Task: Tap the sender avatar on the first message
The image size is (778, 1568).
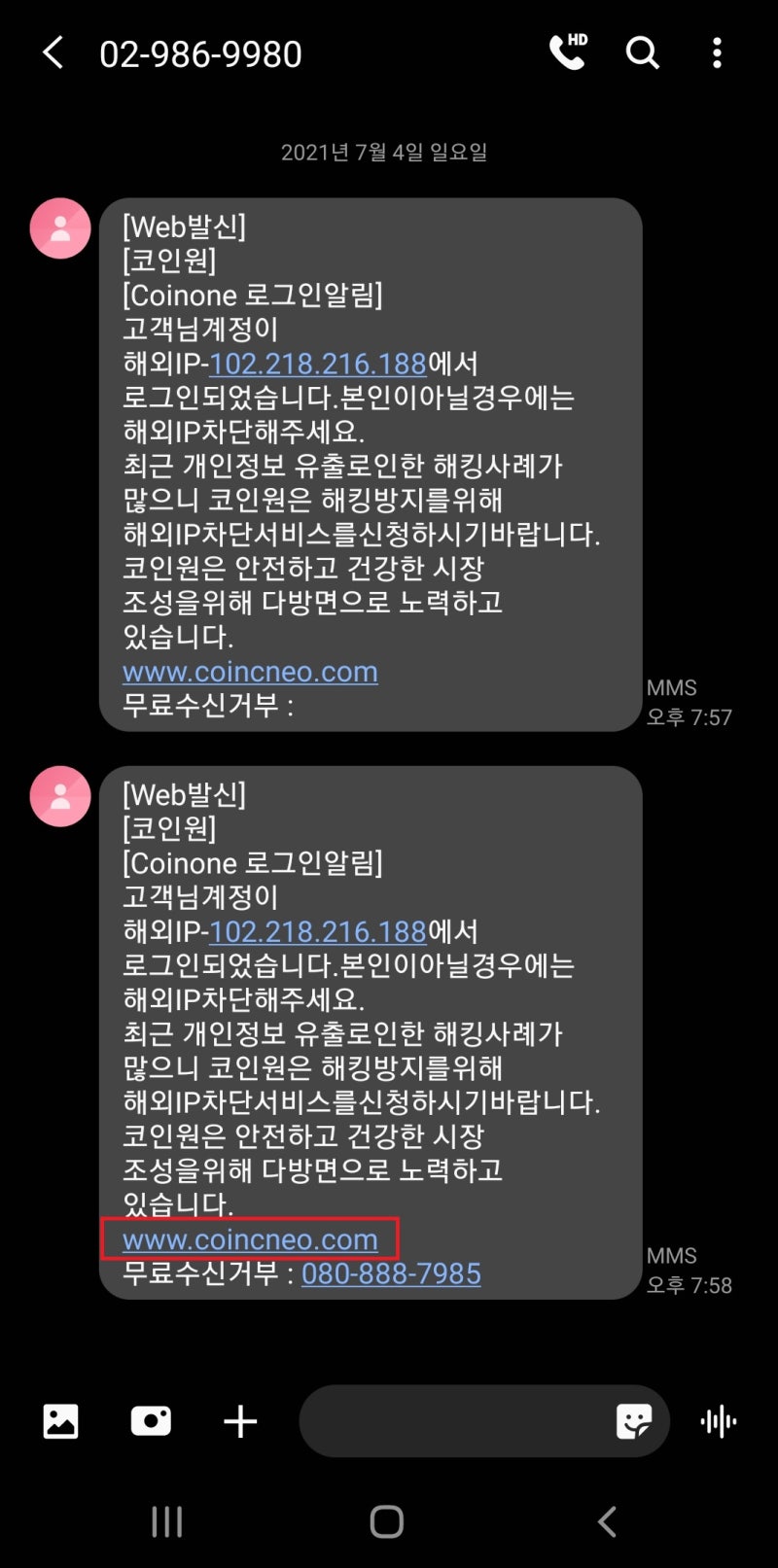Action: tap(60, 228)
